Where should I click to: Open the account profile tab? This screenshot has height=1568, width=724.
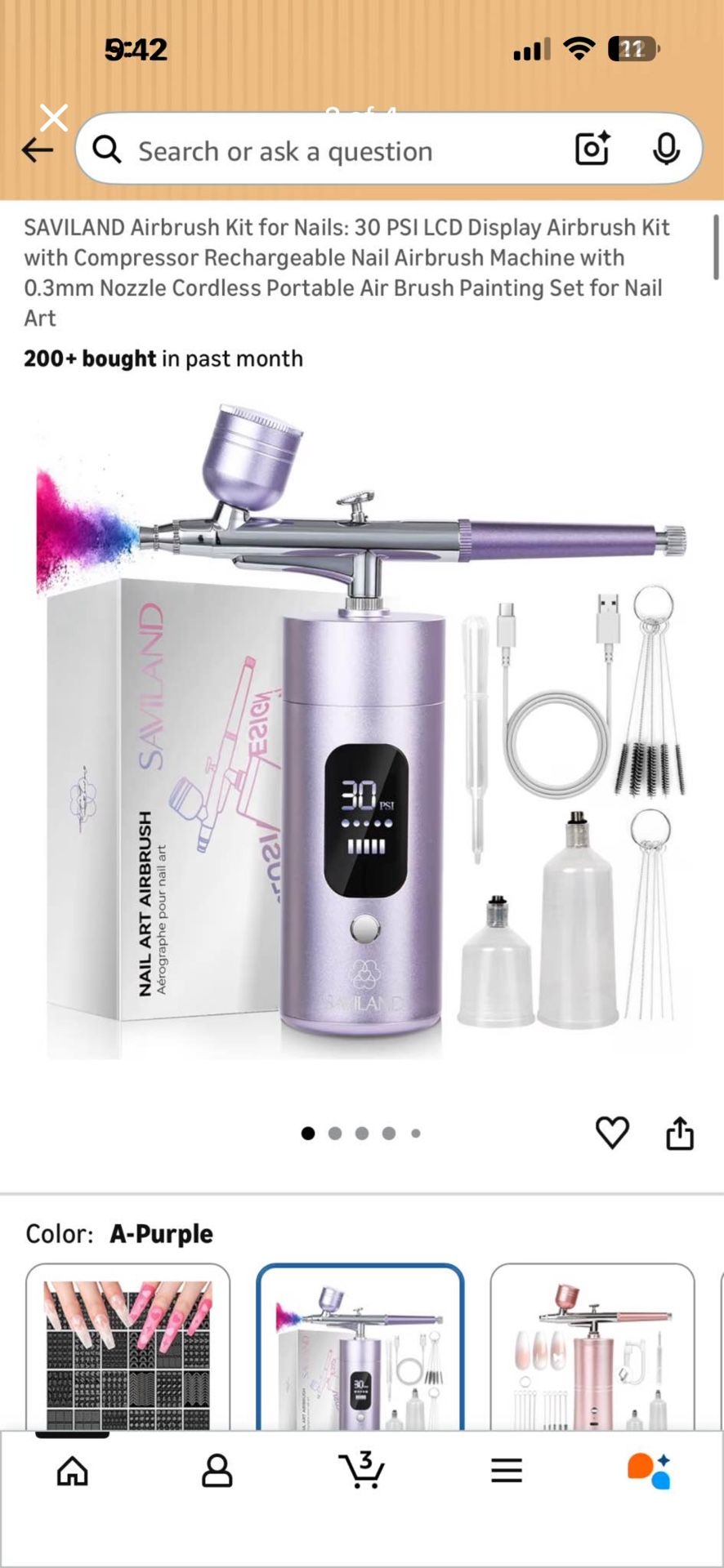tap(217, 1471)
